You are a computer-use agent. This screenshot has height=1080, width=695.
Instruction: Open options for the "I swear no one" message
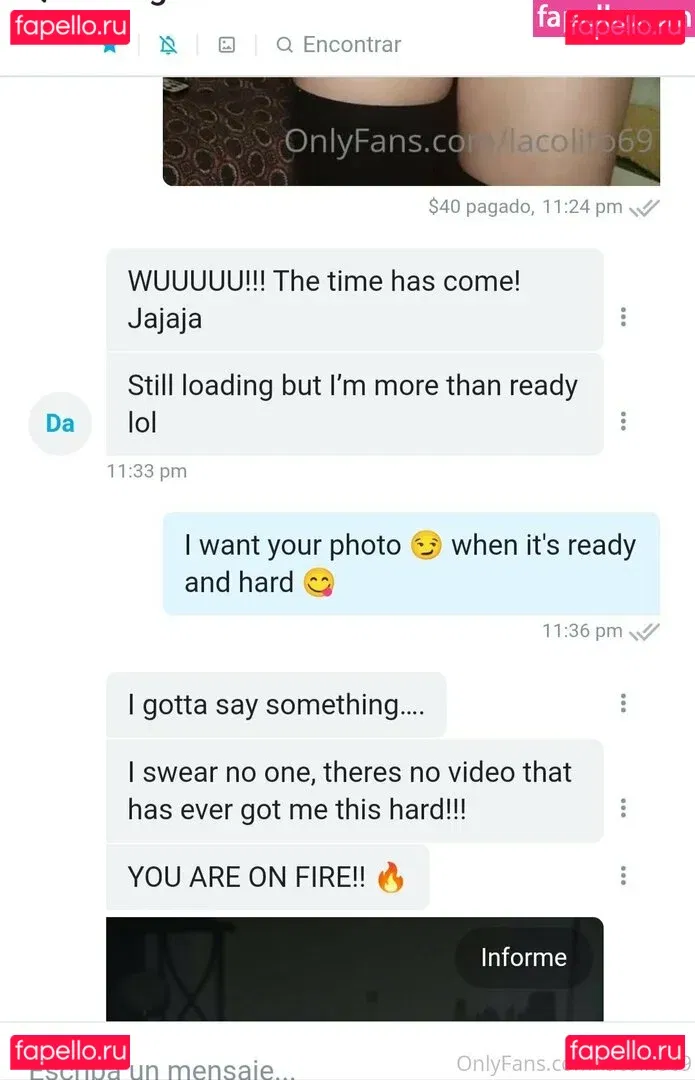(x=623, y=807)
